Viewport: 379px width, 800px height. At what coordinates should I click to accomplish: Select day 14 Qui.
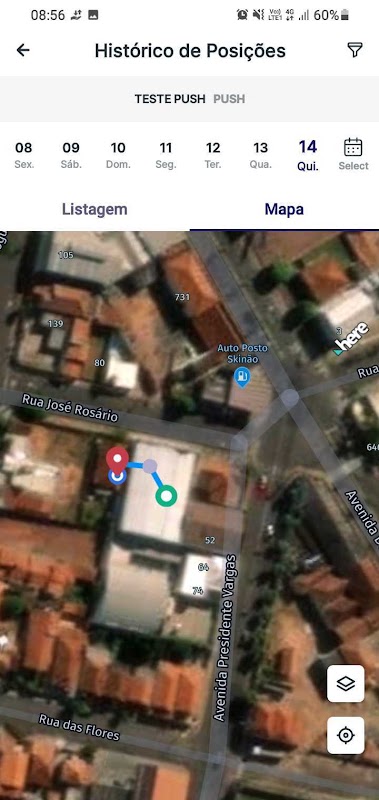coord(308,155)
